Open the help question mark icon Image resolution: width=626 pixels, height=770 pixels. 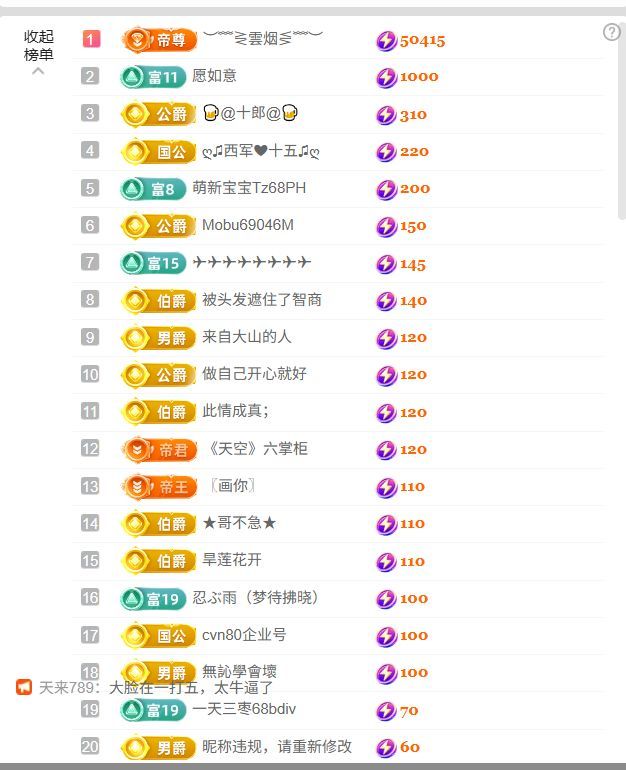coord(612,32)
